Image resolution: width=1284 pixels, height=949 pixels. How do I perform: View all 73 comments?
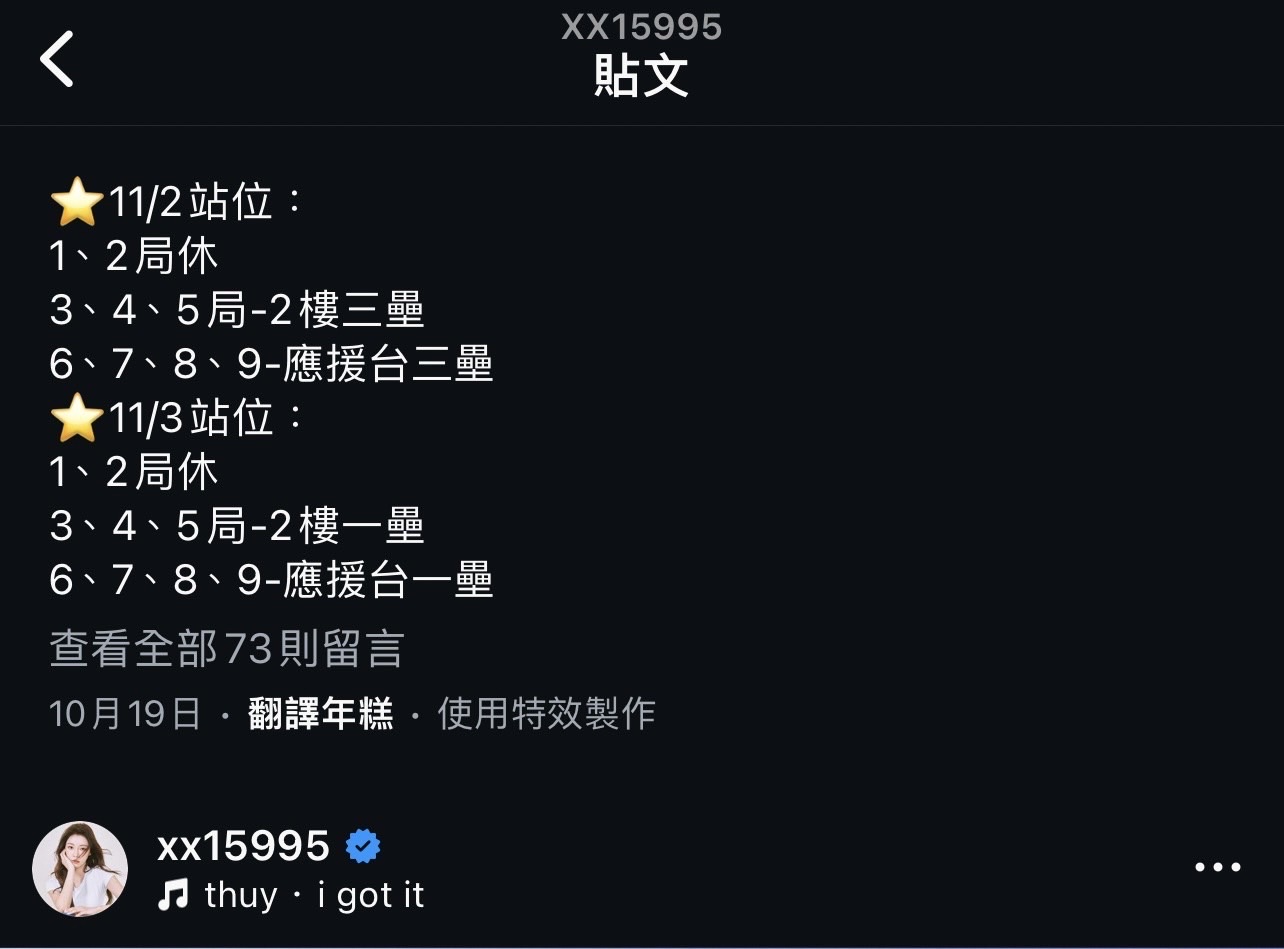[x=226, y=649]
